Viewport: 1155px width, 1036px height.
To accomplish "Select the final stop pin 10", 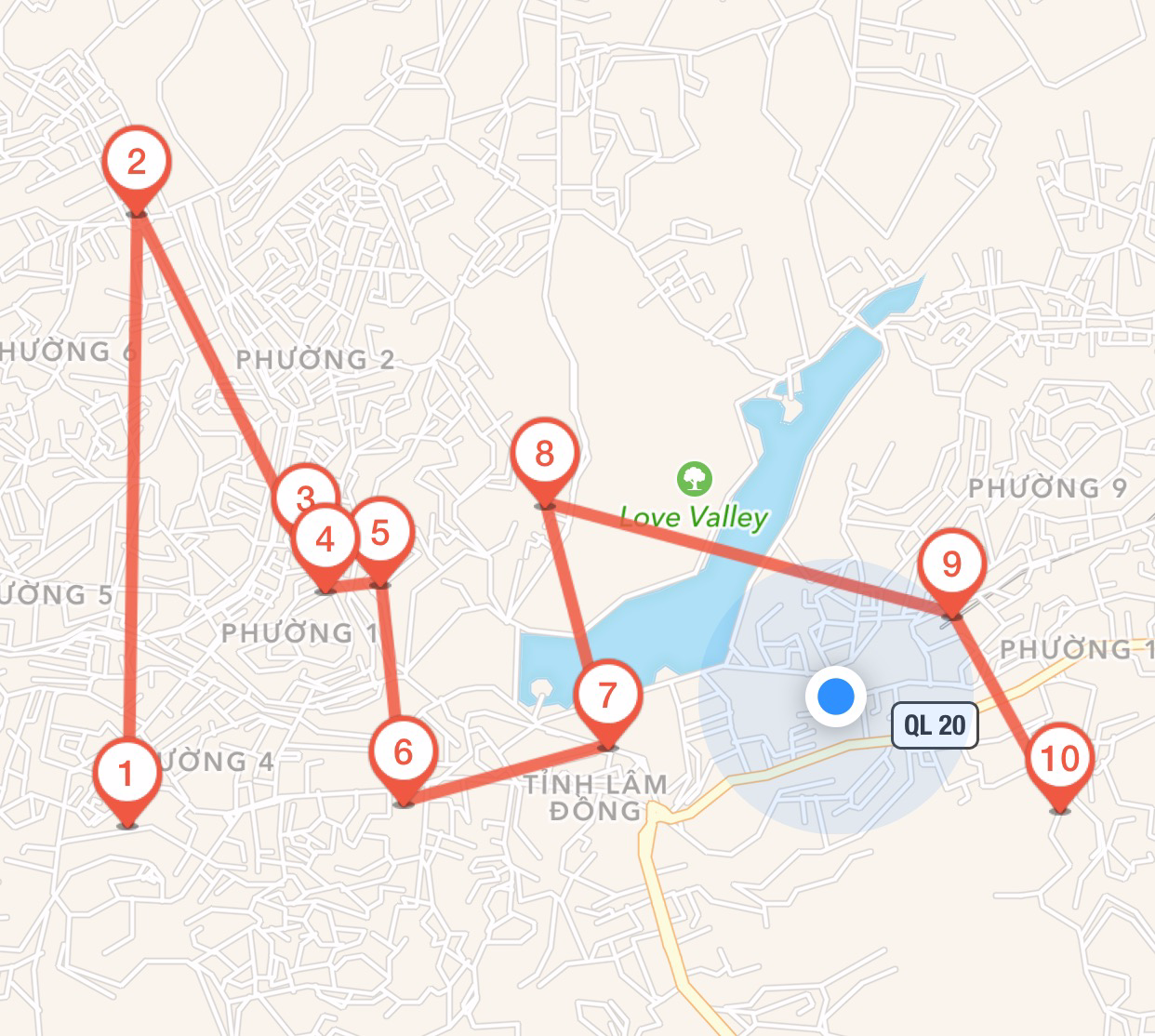I will [1059, 759].
